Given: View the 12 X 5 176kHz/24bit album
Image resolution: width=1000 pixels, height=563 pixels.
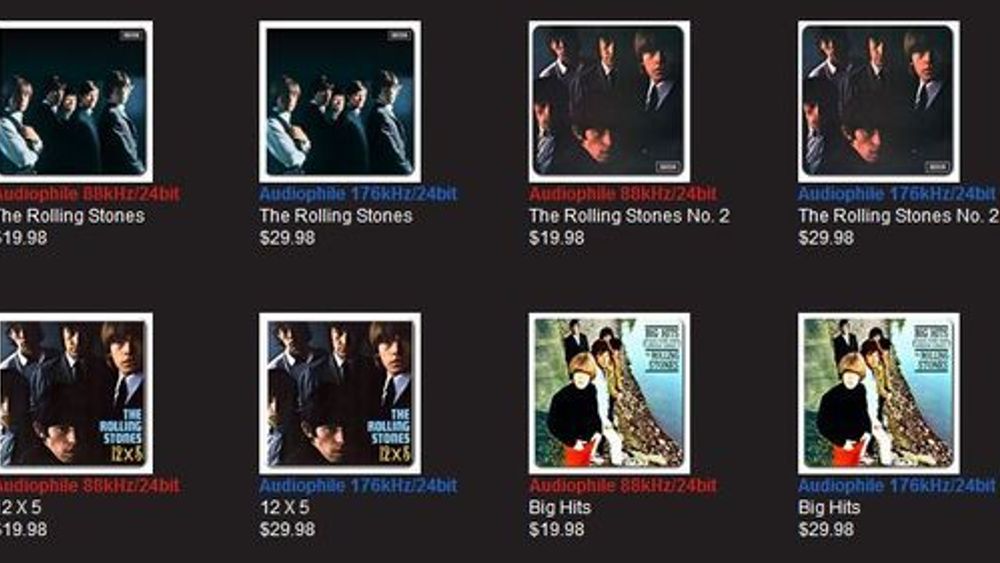Looking at the screenshot, I should (x=340, y=393).
